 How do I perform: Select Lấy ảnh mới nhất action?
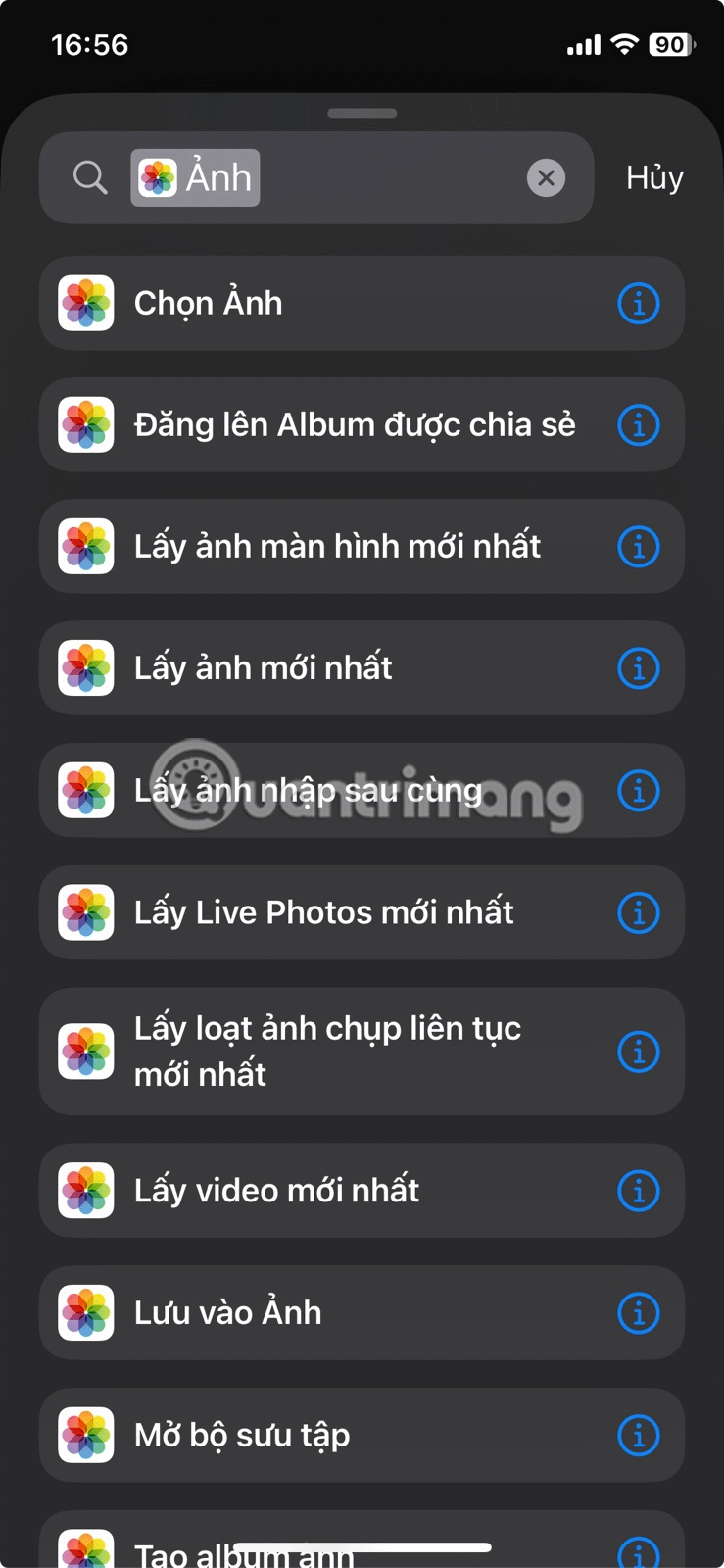coord(323,668)
